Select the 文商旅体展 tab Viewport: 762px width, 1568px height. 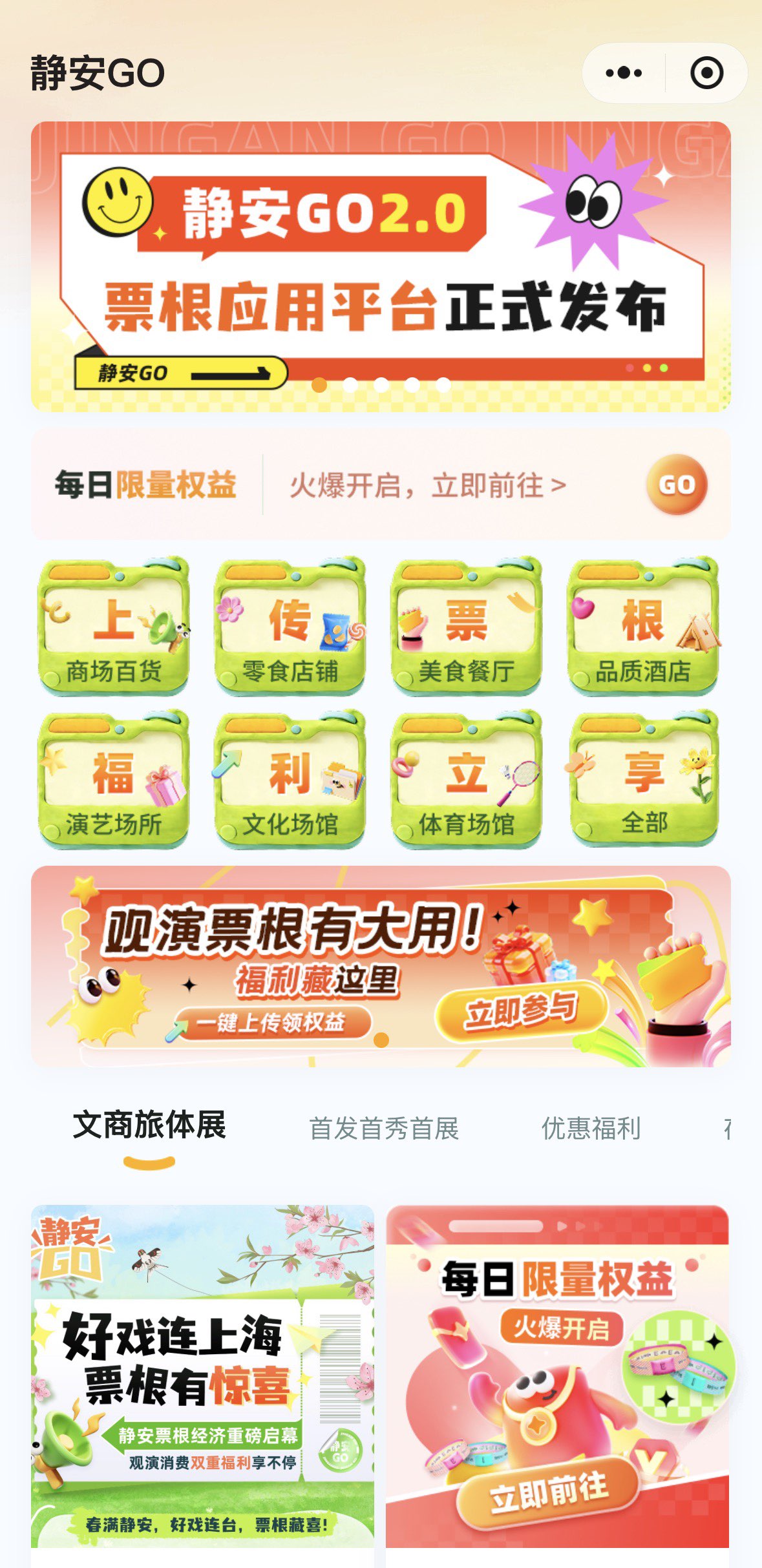coord(149,1126)
